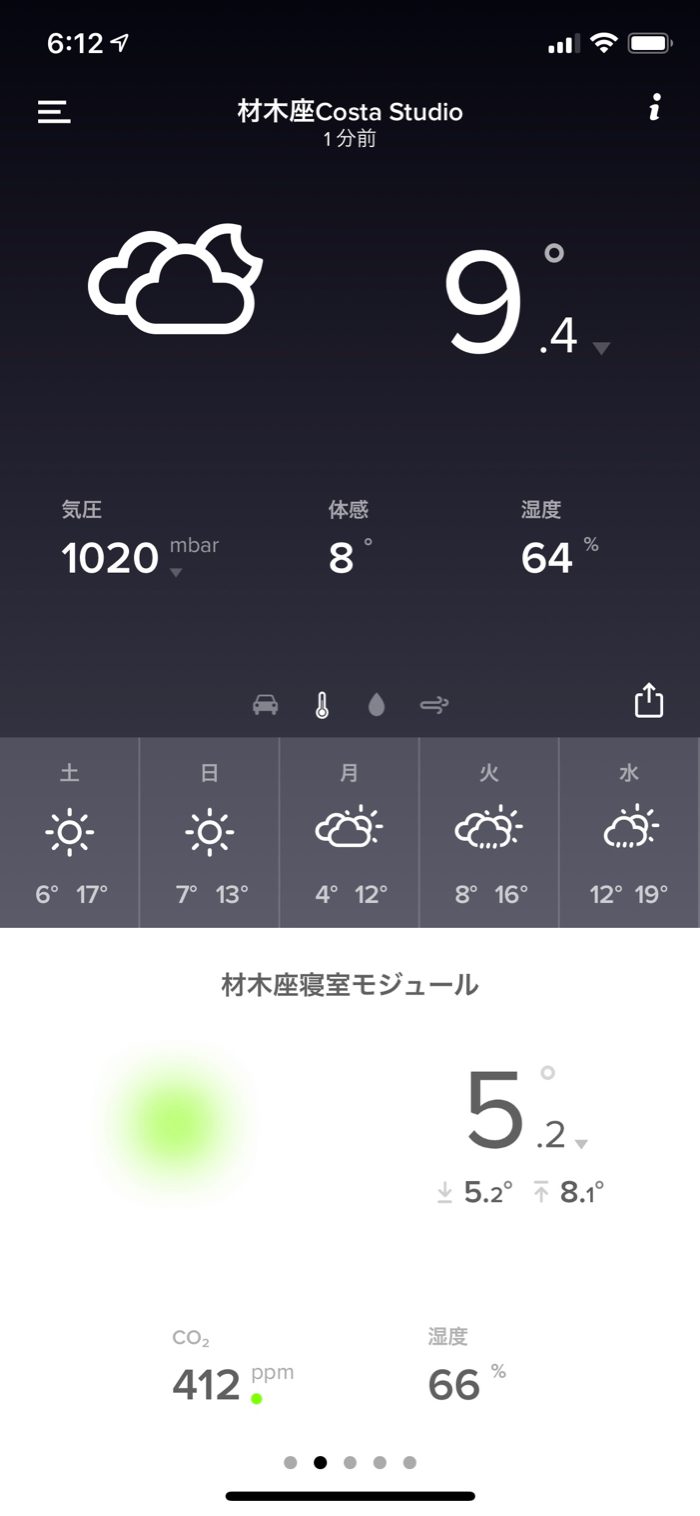Open the hamburger menu
The image size is (700, 1516).
54,111
